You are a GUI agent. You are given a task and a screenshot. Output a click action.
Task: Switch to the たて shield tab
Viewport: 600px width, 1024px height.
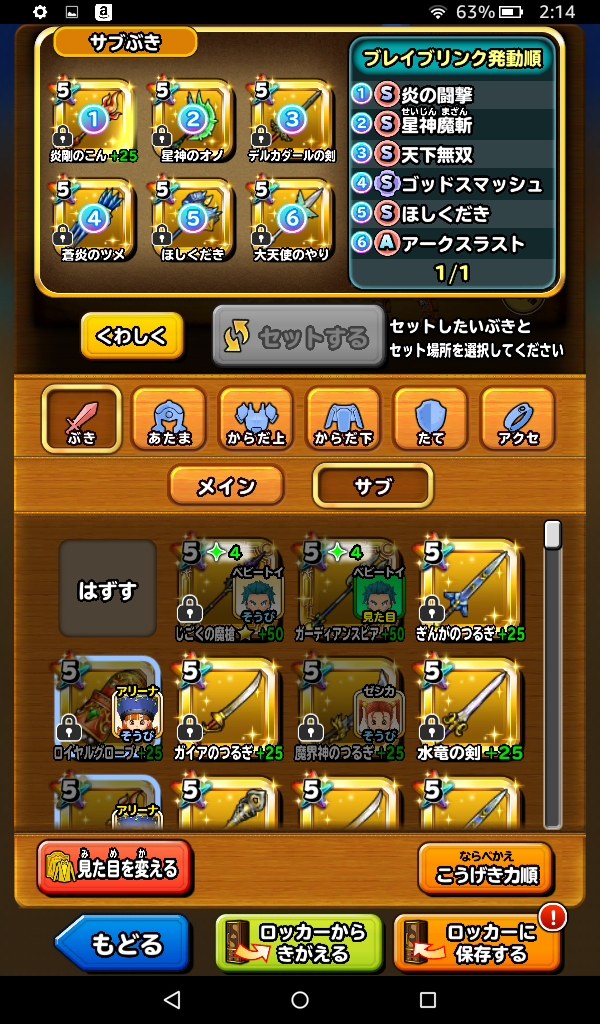coord(430,419)
